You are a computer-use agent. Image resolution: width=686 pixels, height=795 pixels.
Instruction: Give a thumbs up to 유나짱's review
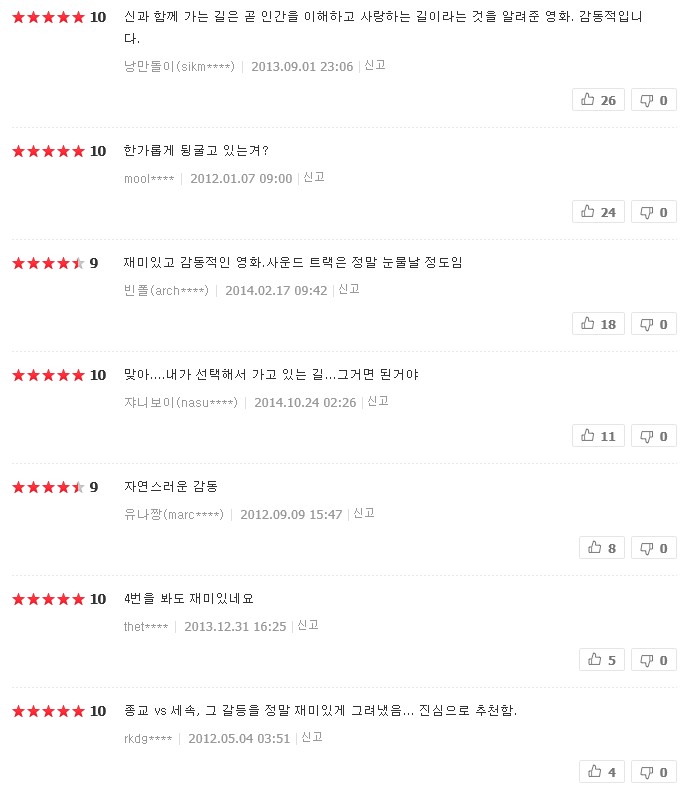point(602,548)
